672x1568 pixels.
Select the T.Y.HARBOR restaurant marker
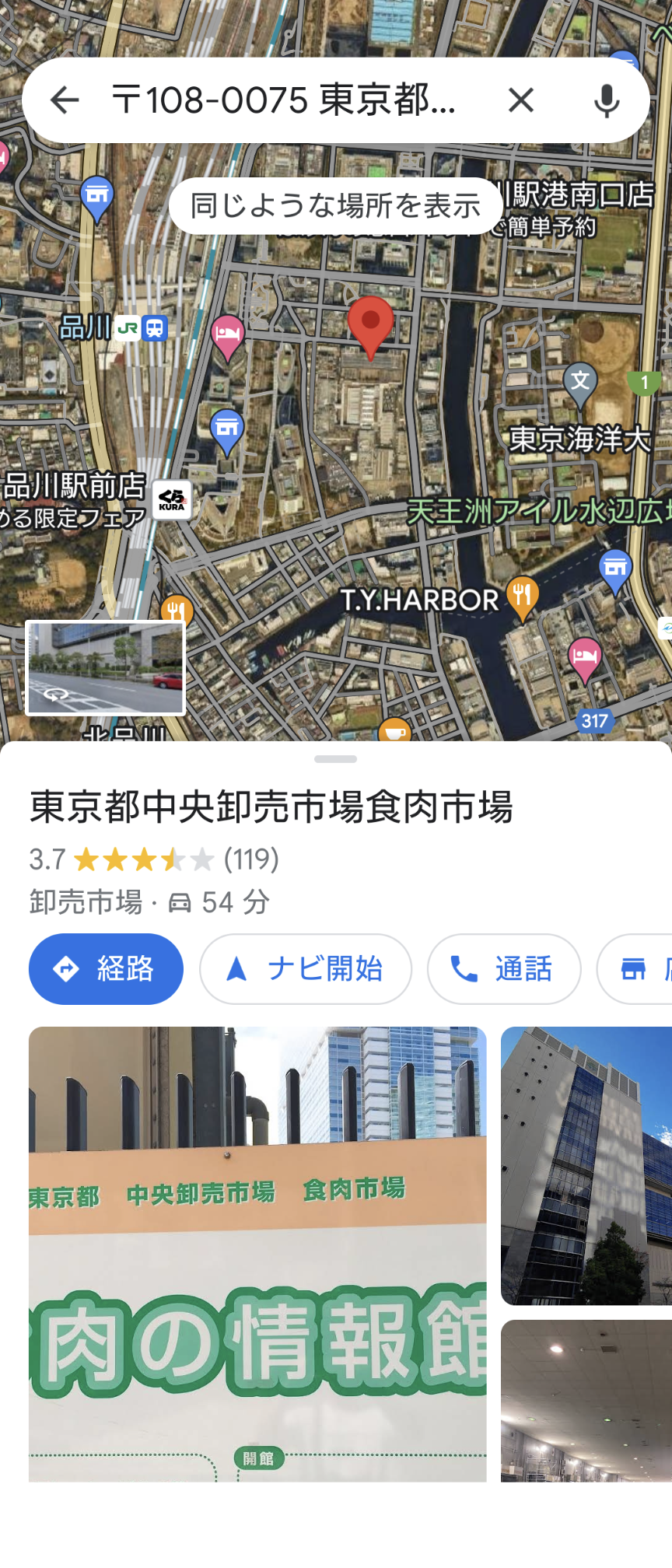tap(523, 597)
